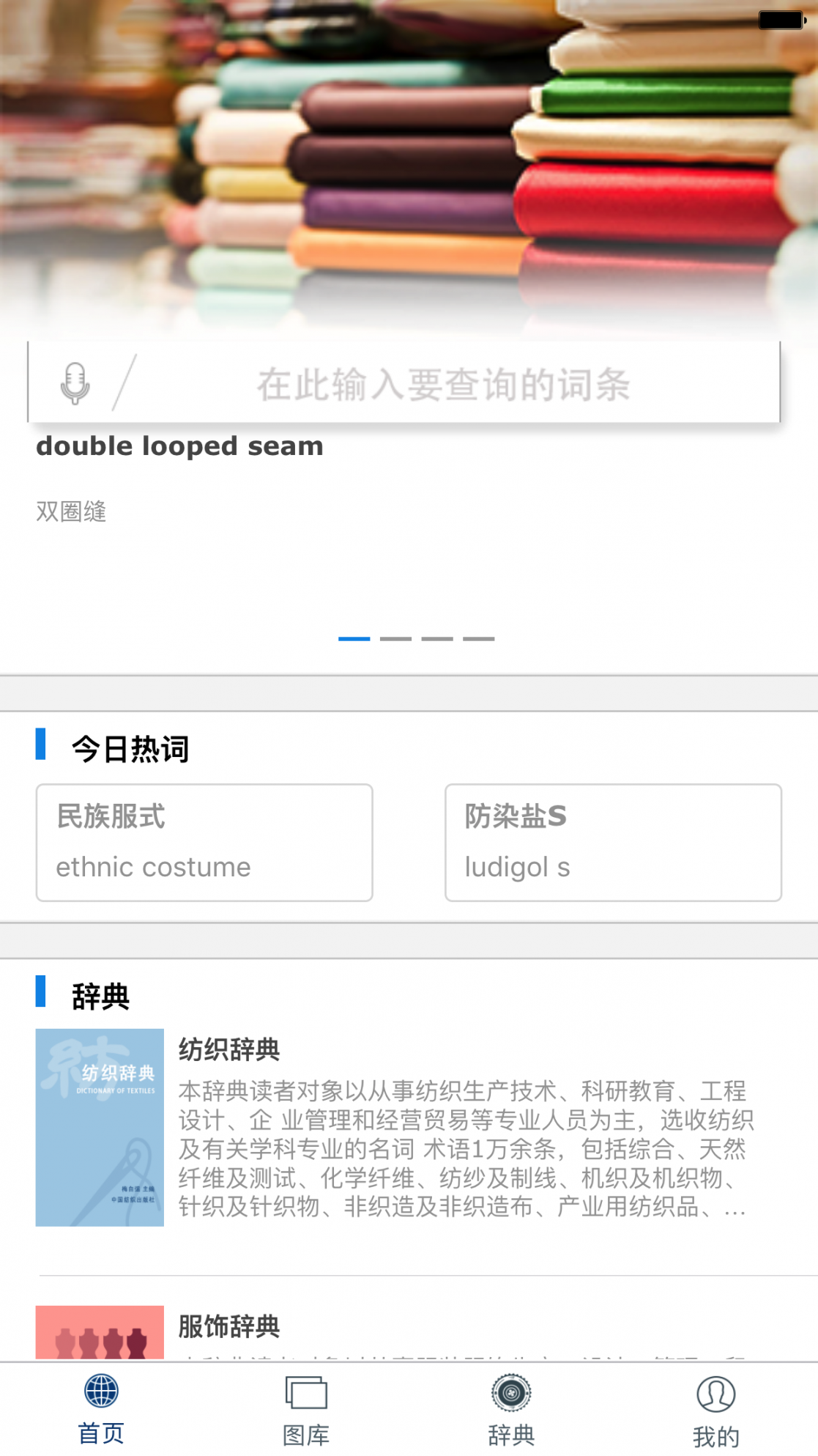The width and height of the screenshot is (818, 1456).
Task: Open the 纺织辞典 dictionary entry
Action: pos(409,1128)
